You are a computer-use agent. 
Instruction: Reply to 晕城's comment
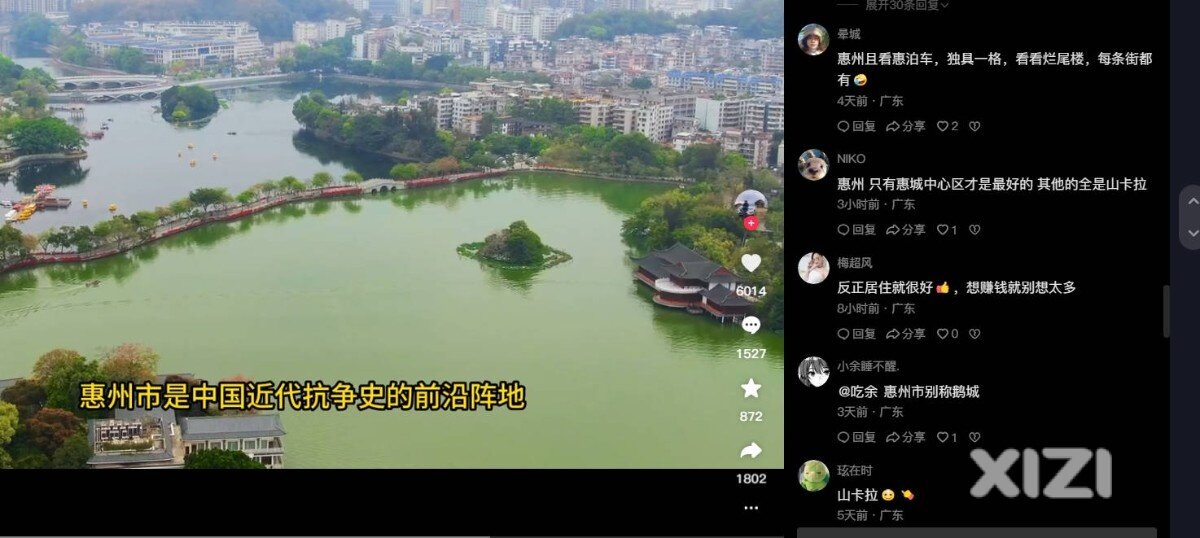pyautogui.click(x=857, y=126)
